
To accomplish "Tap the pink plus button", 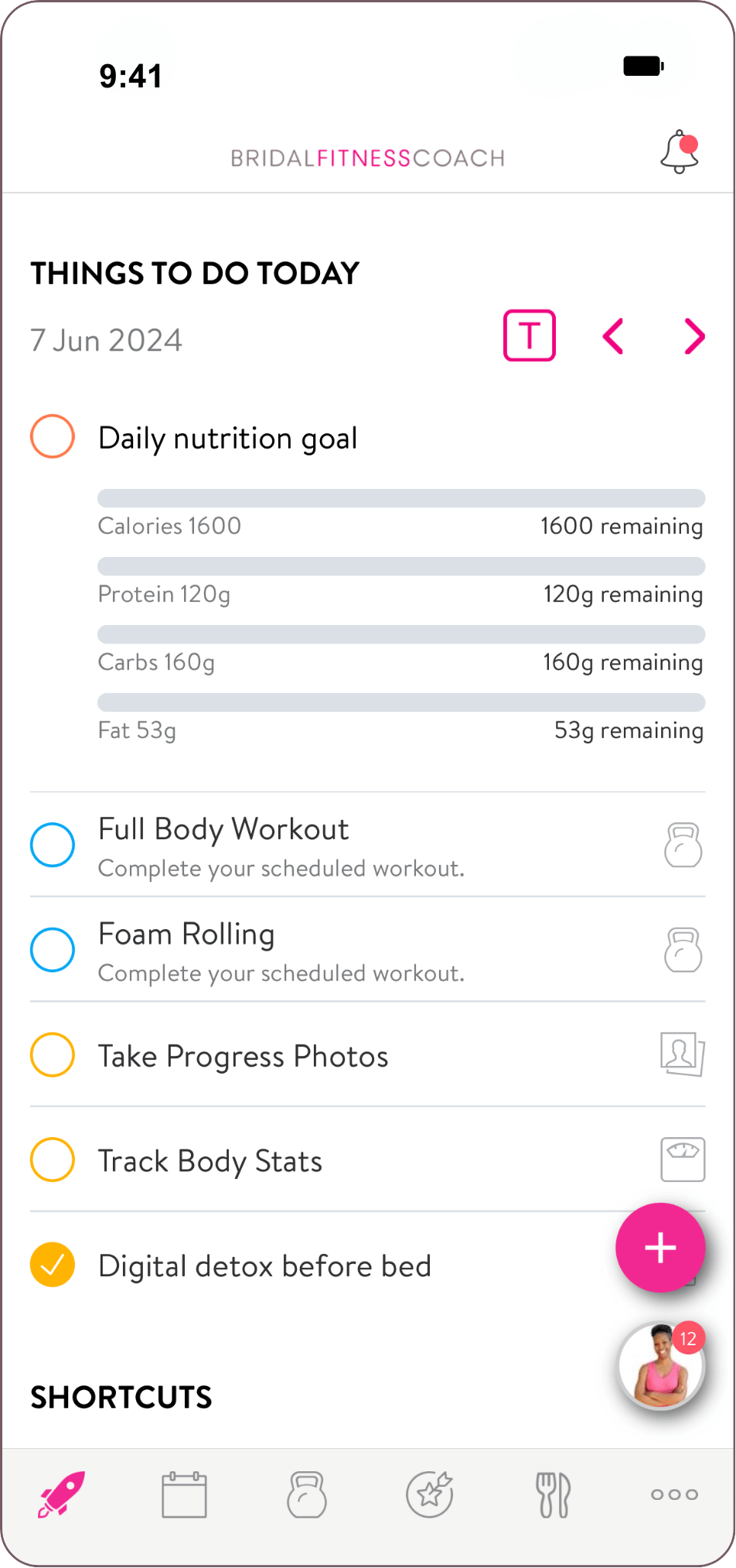I will [x=660, y=1248].
